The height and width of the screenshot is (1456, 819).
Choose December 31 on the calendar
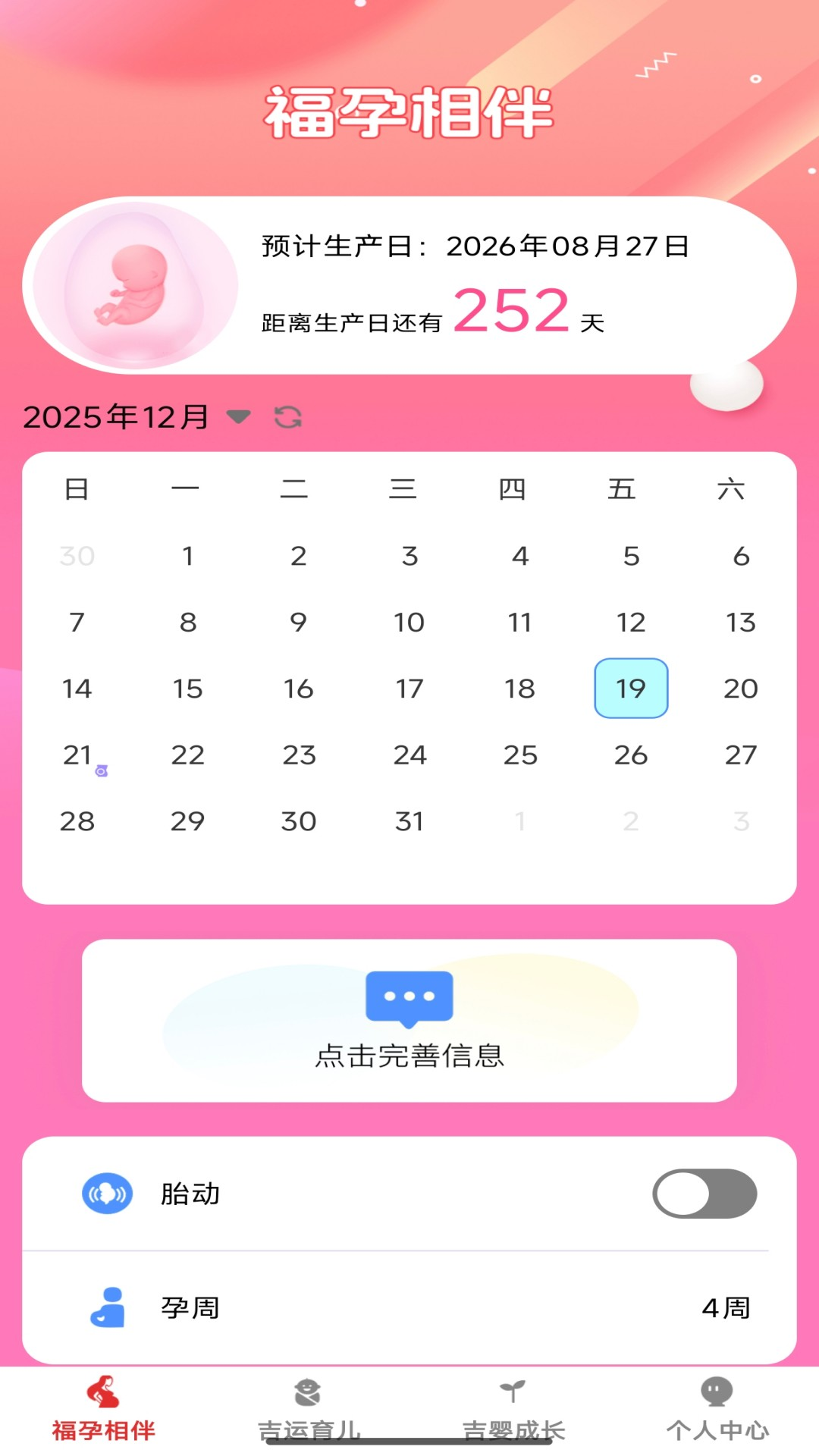(409, 821)
